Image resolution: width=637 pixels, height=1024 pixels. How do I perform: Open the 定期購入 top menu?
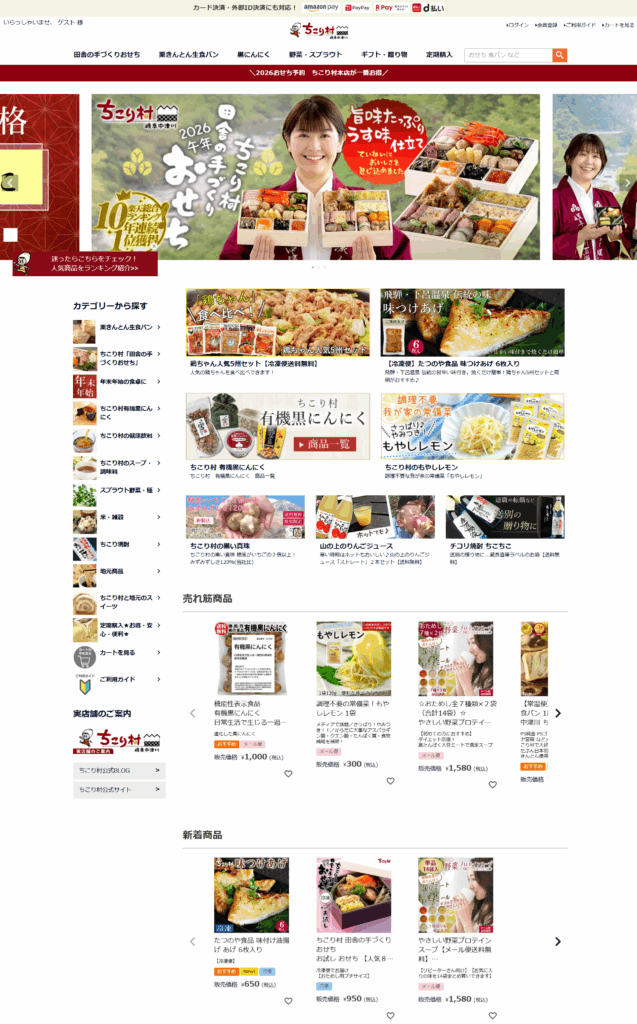[439, 55]
